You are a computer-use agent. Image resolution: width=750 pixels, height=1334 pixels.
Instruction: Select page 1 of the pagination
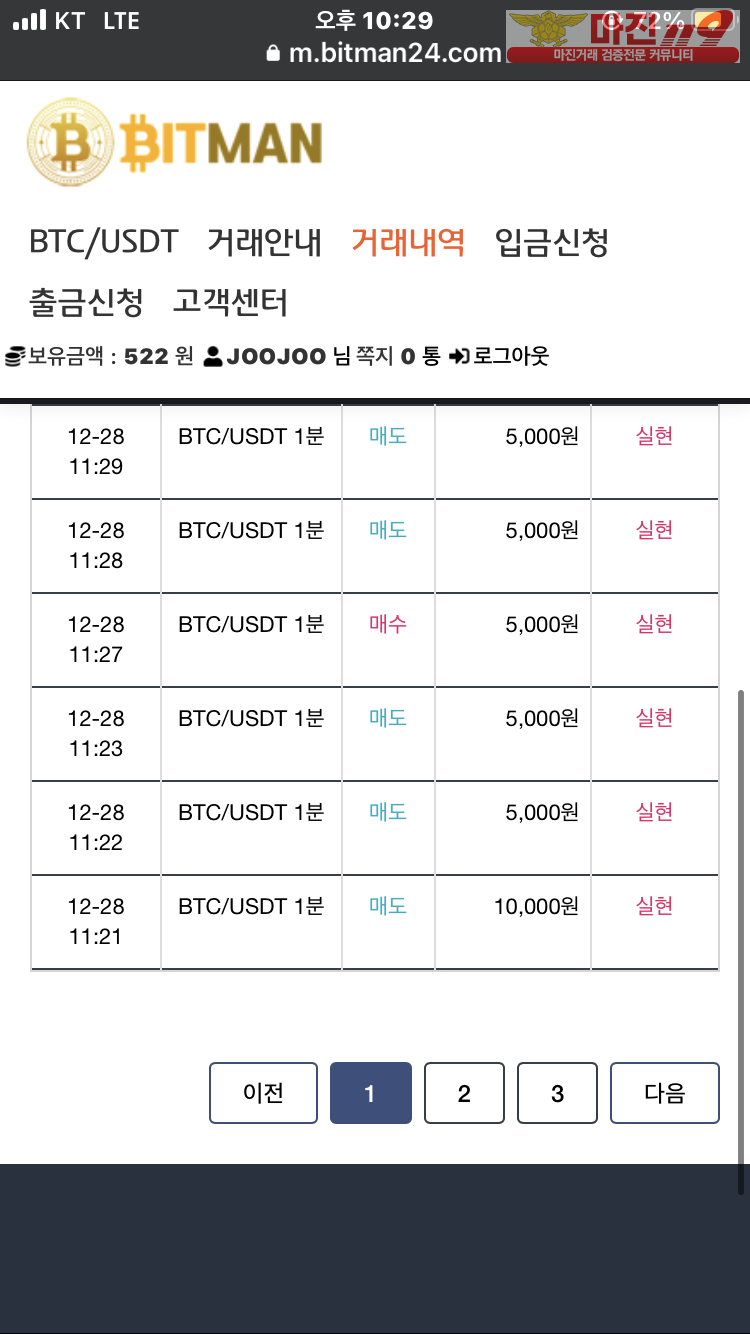371,1093
